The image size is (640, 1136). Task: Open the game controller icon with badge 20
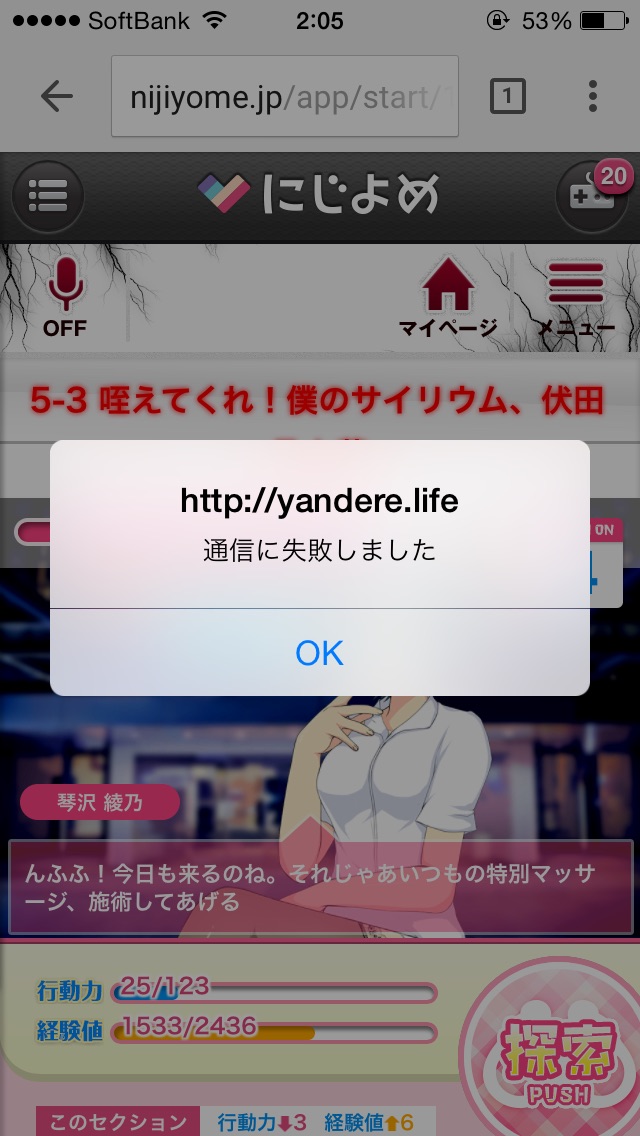592,194
